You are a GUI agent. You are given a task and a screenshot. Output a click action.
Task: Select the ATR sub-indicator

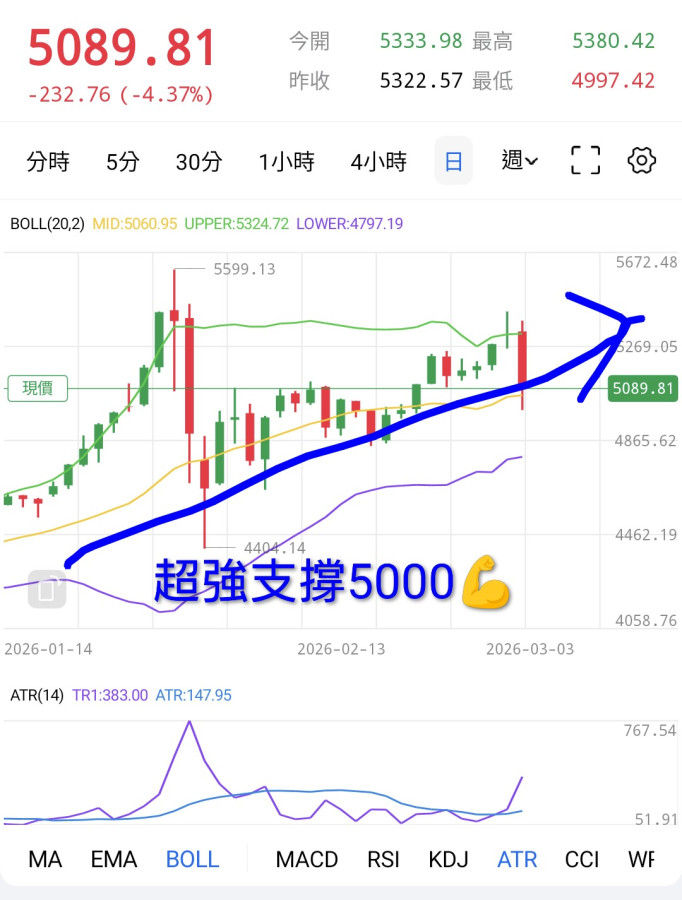pos(517,859)
